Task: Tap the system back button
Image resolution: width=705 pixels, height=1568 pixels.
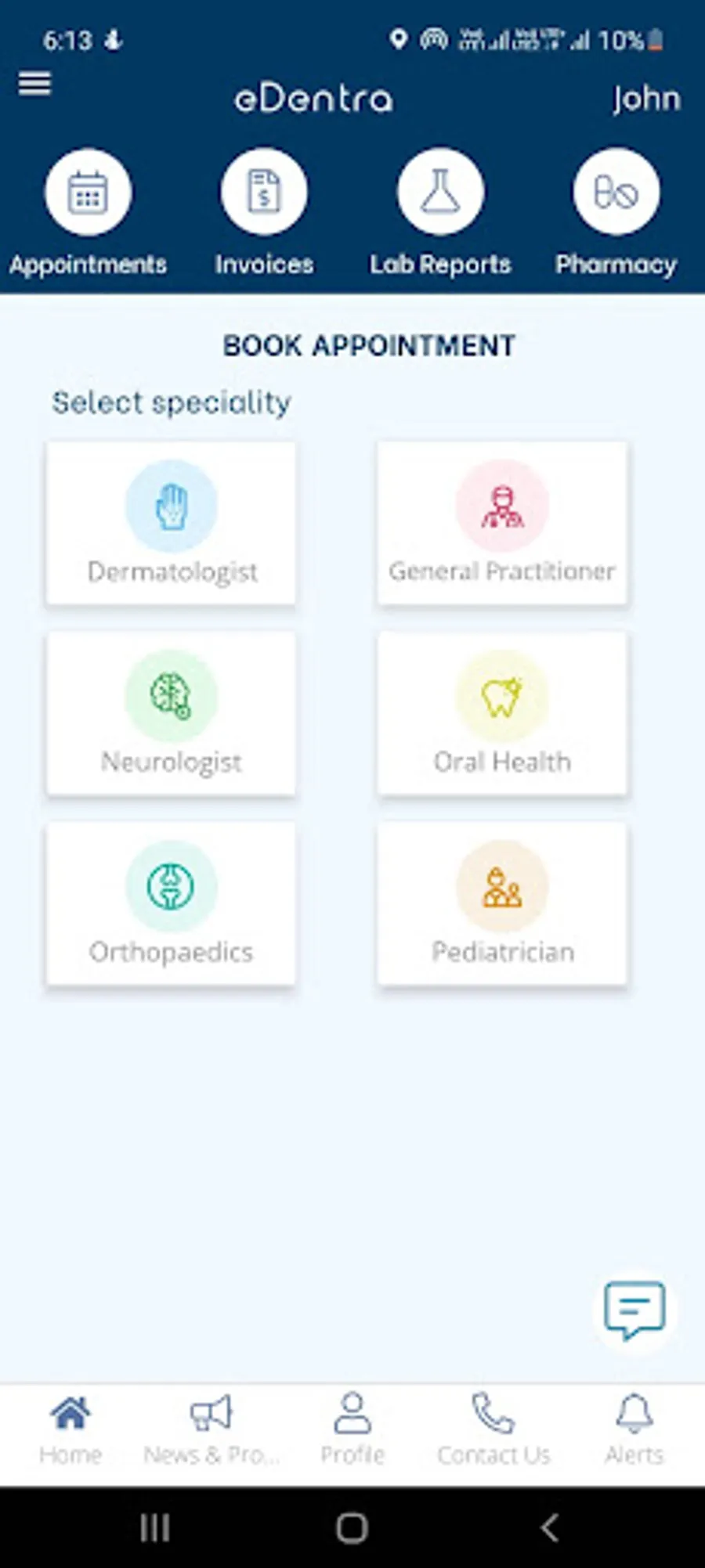Action: point(550,1527)
